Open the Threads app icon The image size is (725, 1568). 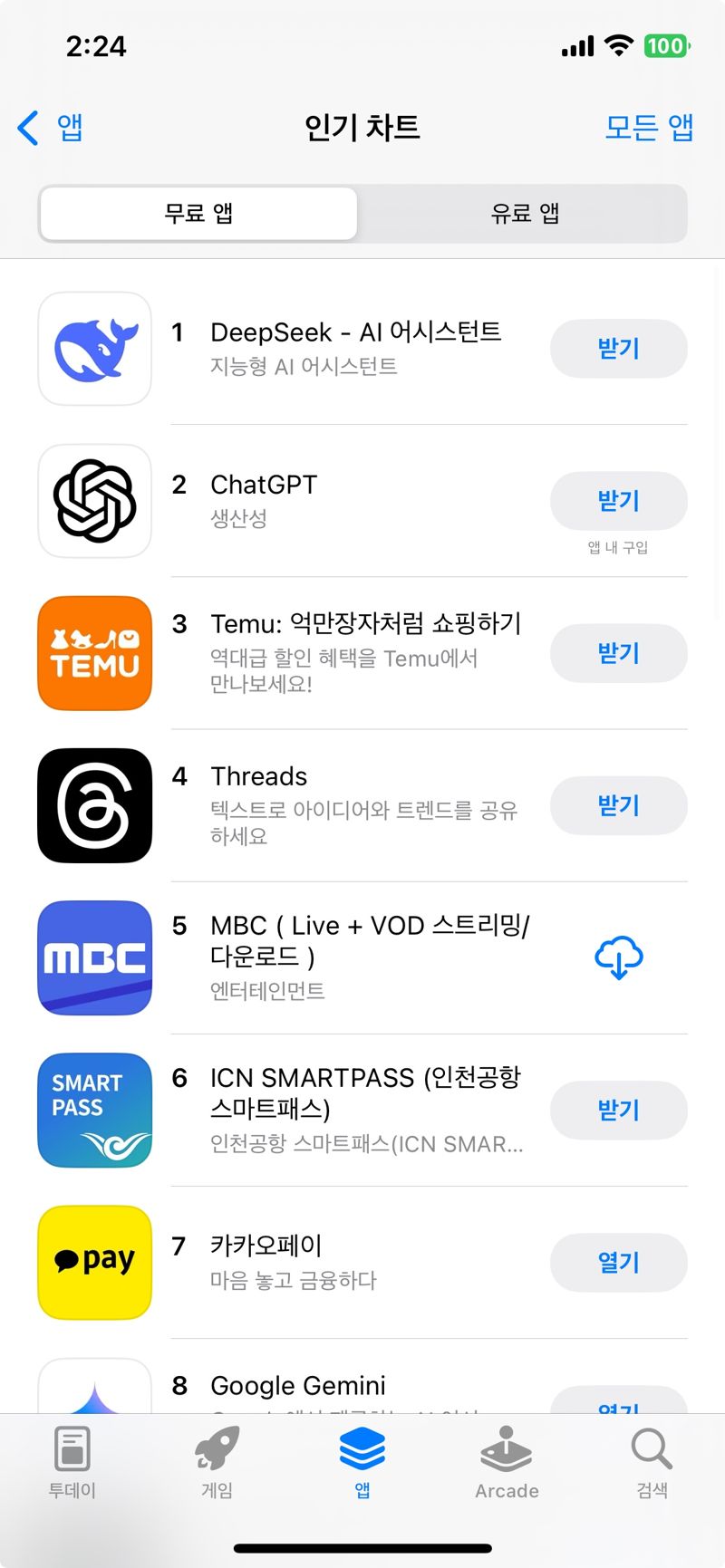click(x=94, y=805)
